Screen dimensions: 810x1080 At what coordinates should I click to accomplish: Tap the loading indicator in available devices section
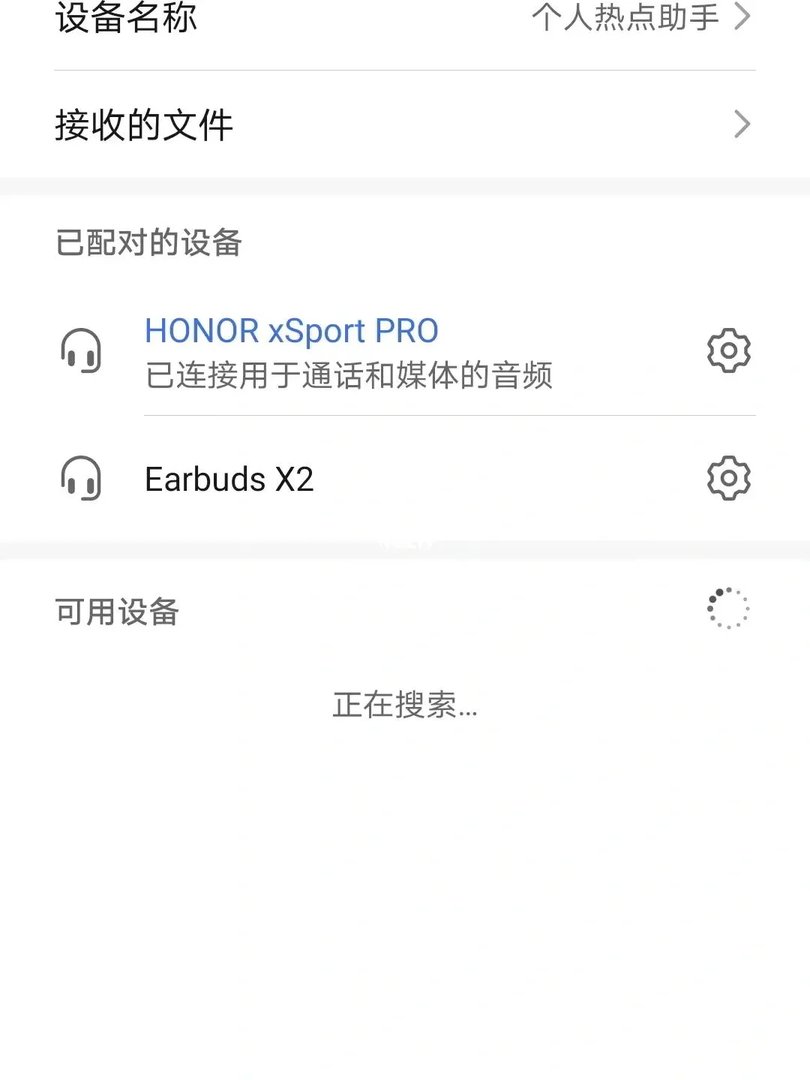(728, 607)
